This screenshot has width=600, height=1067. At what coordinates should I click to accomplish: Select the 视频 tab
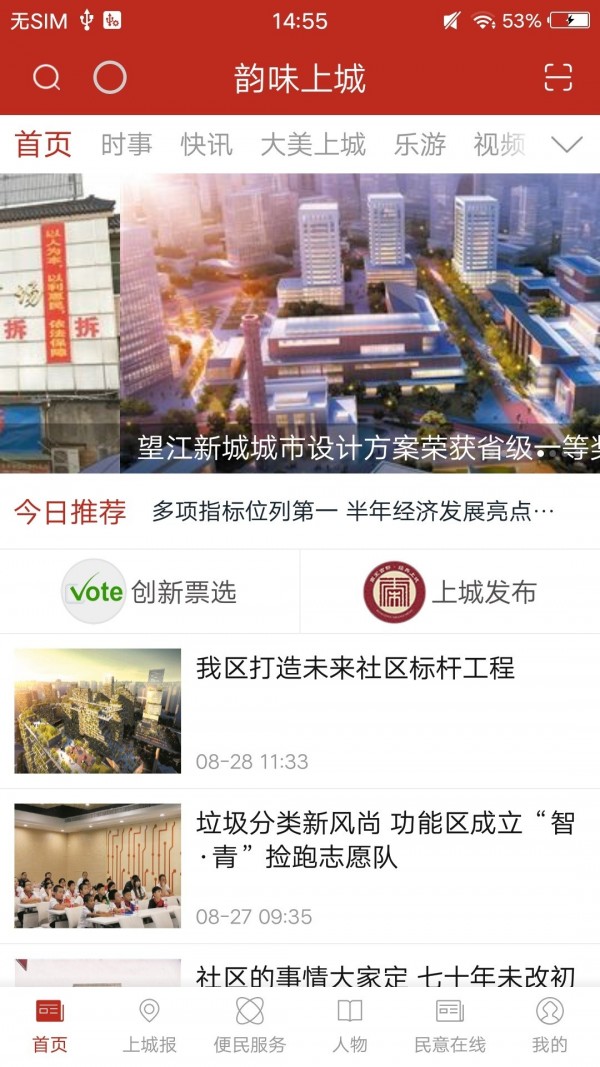click(x=499, y=145)
